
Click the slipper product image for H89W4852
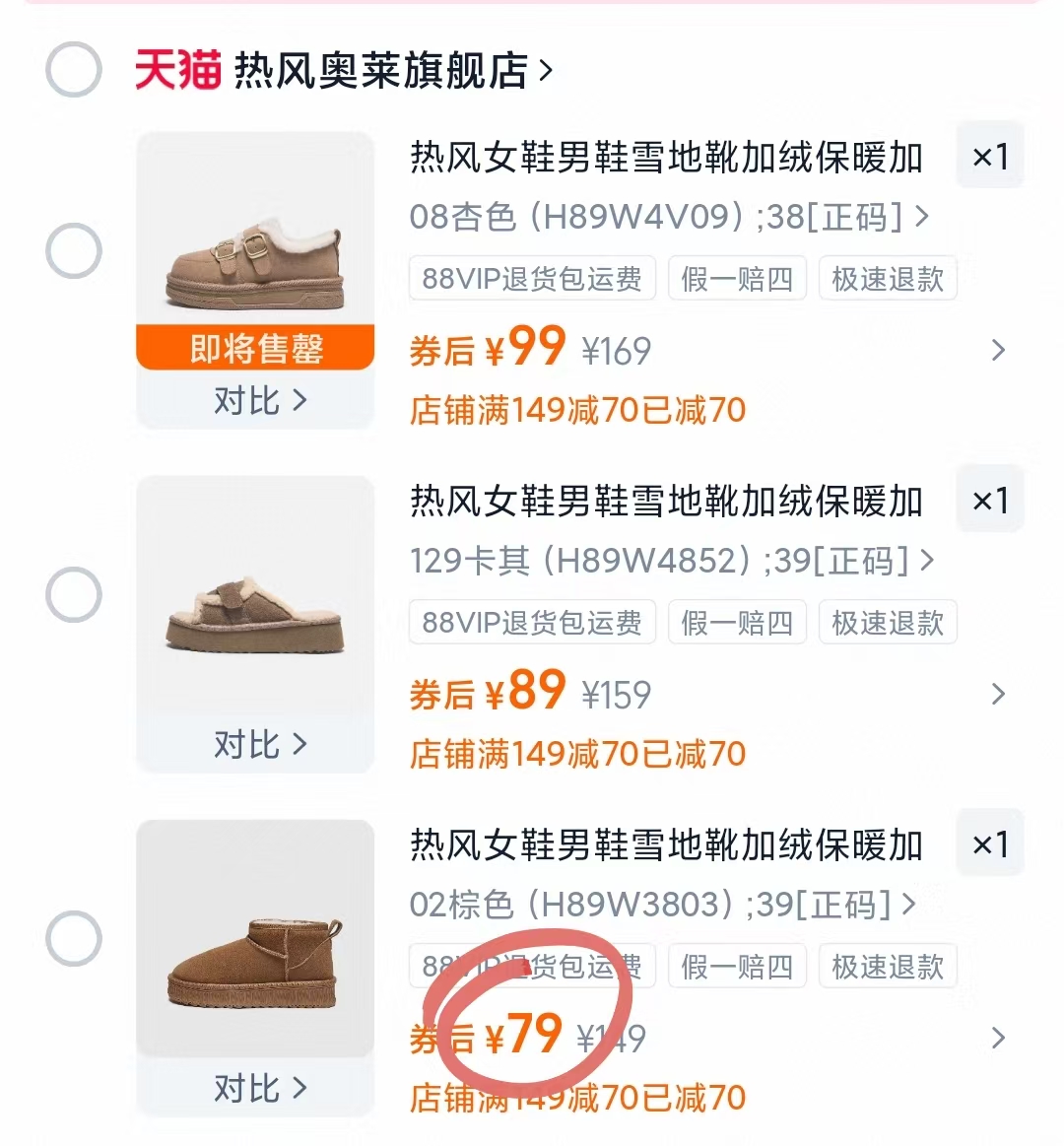[x=254, y=611]
